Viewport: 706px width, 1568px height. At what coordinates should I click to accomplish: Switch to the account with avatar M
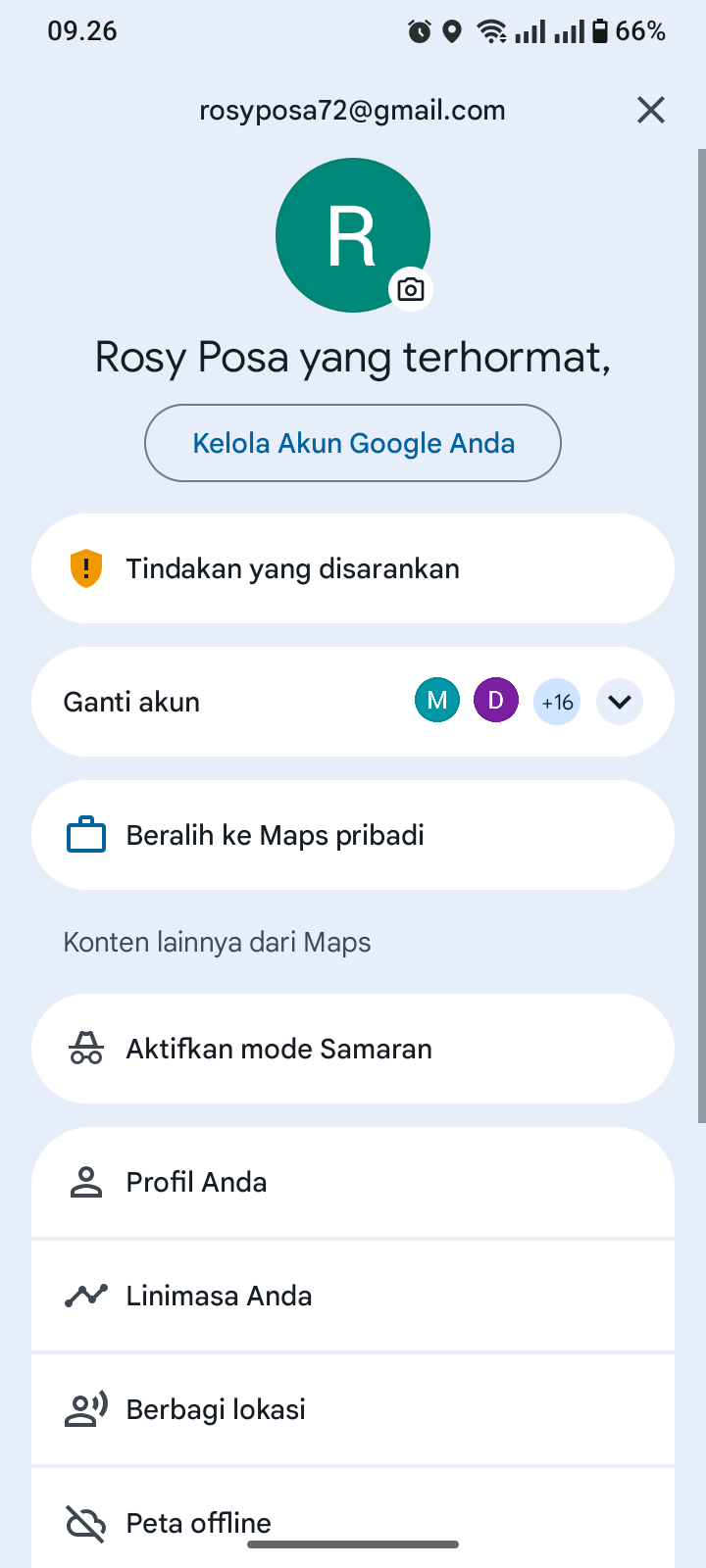click(437, 702)
